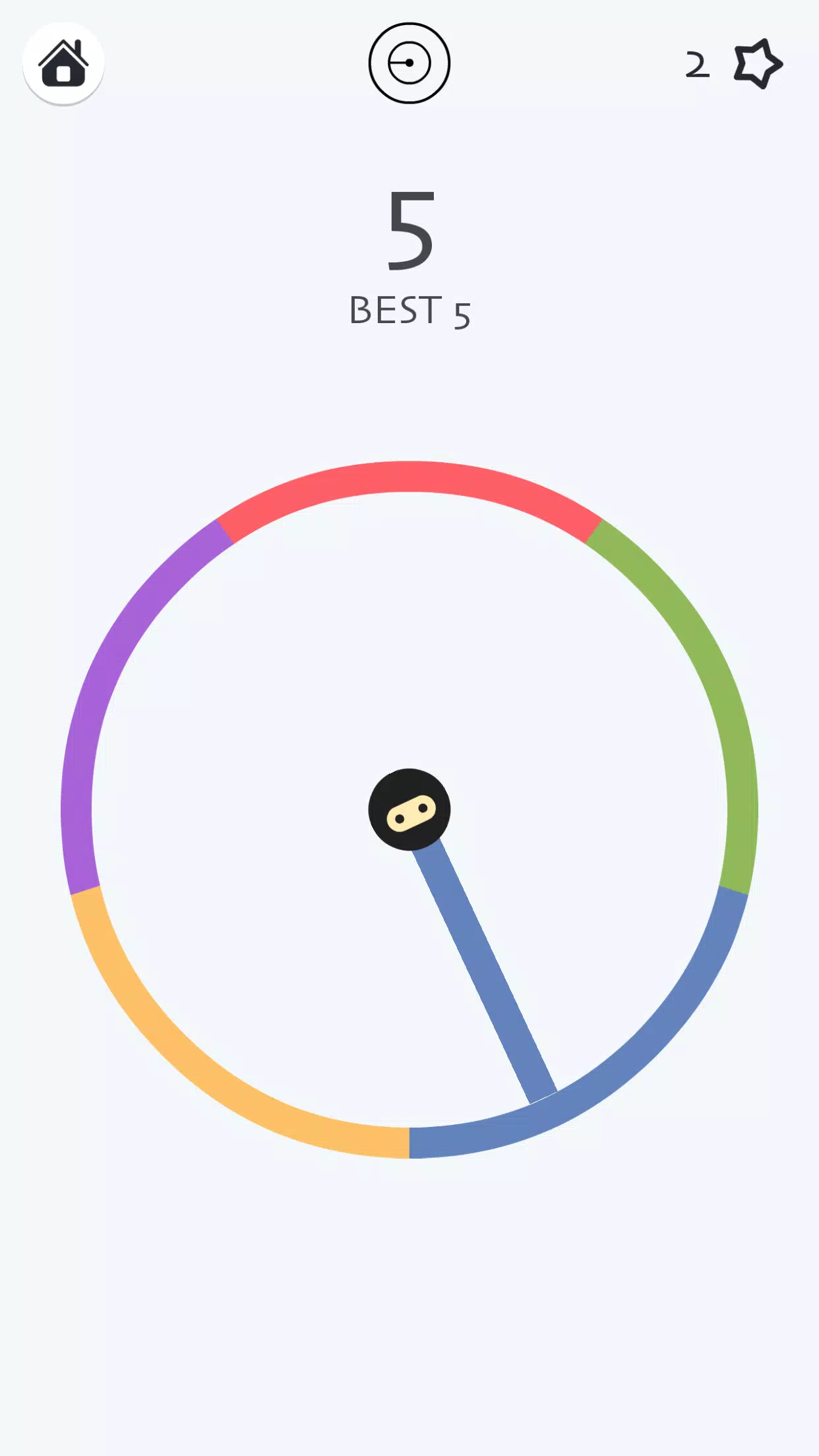Go to the home menu
Viewport: 819px width, 1456px height.
tap(63, 64)
